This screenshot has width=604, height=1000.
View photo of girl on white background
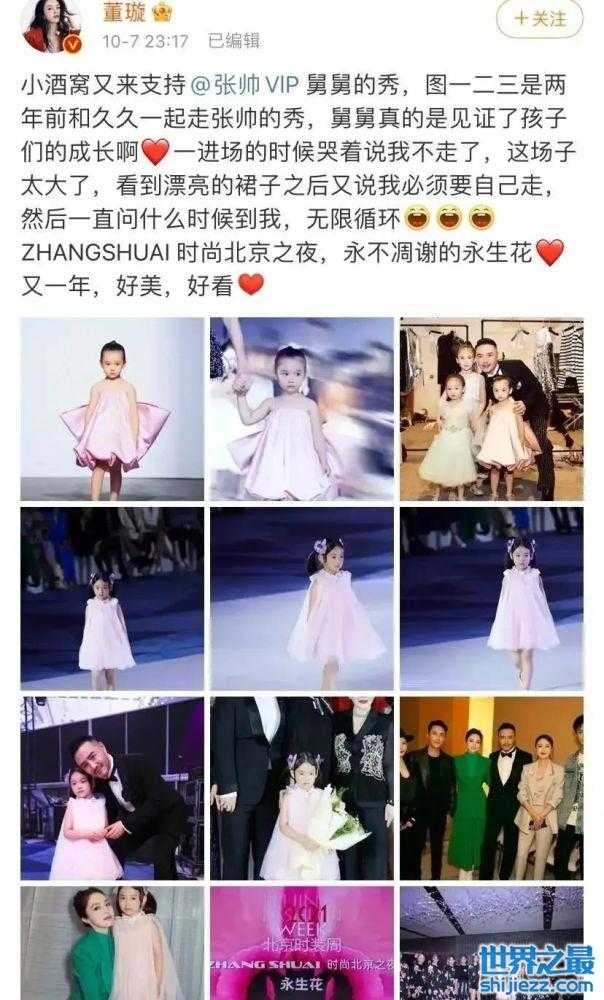click(111, 408)
